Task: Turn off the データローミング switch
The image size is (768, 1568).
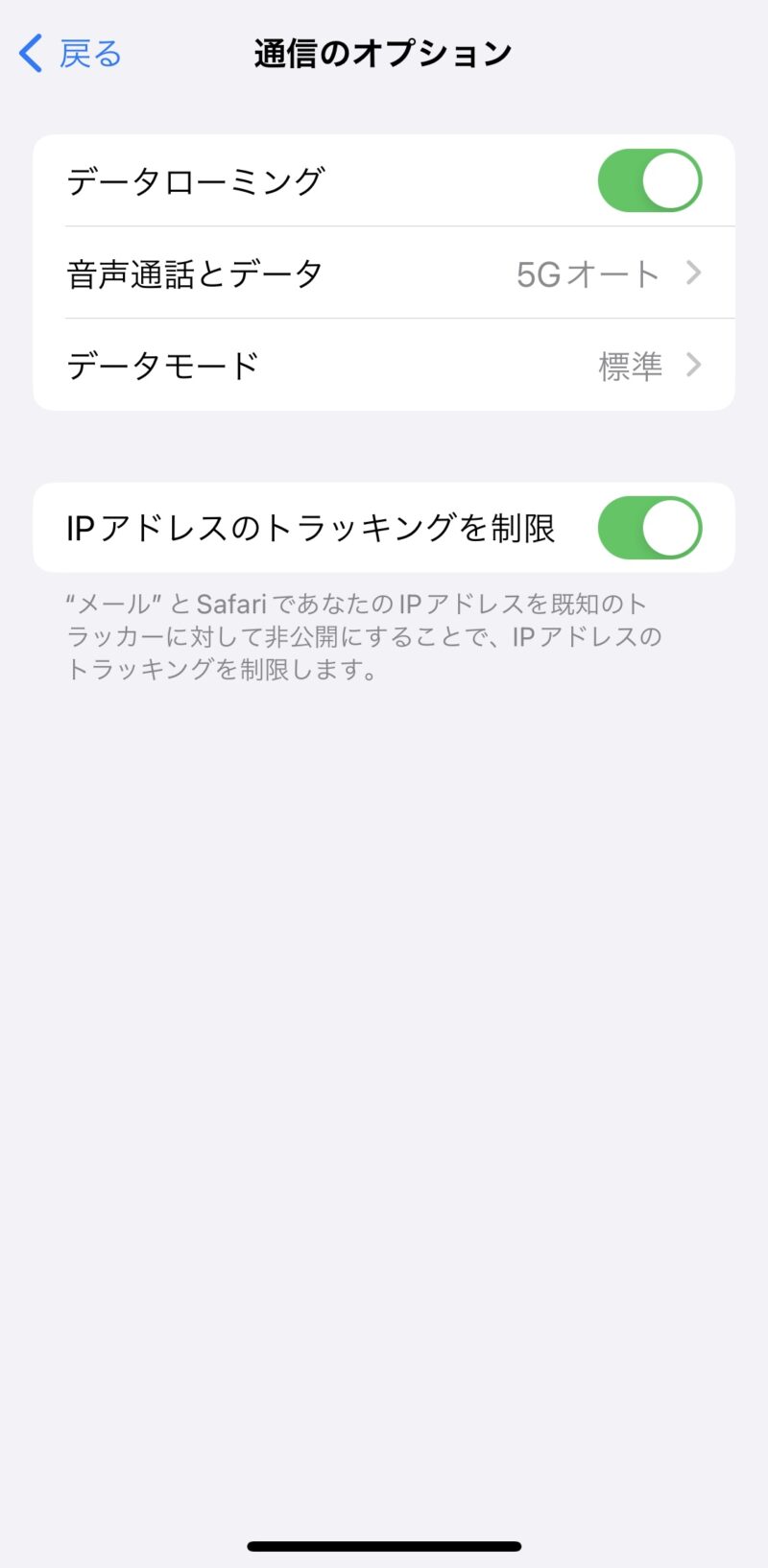Action: tap(649, 180)
